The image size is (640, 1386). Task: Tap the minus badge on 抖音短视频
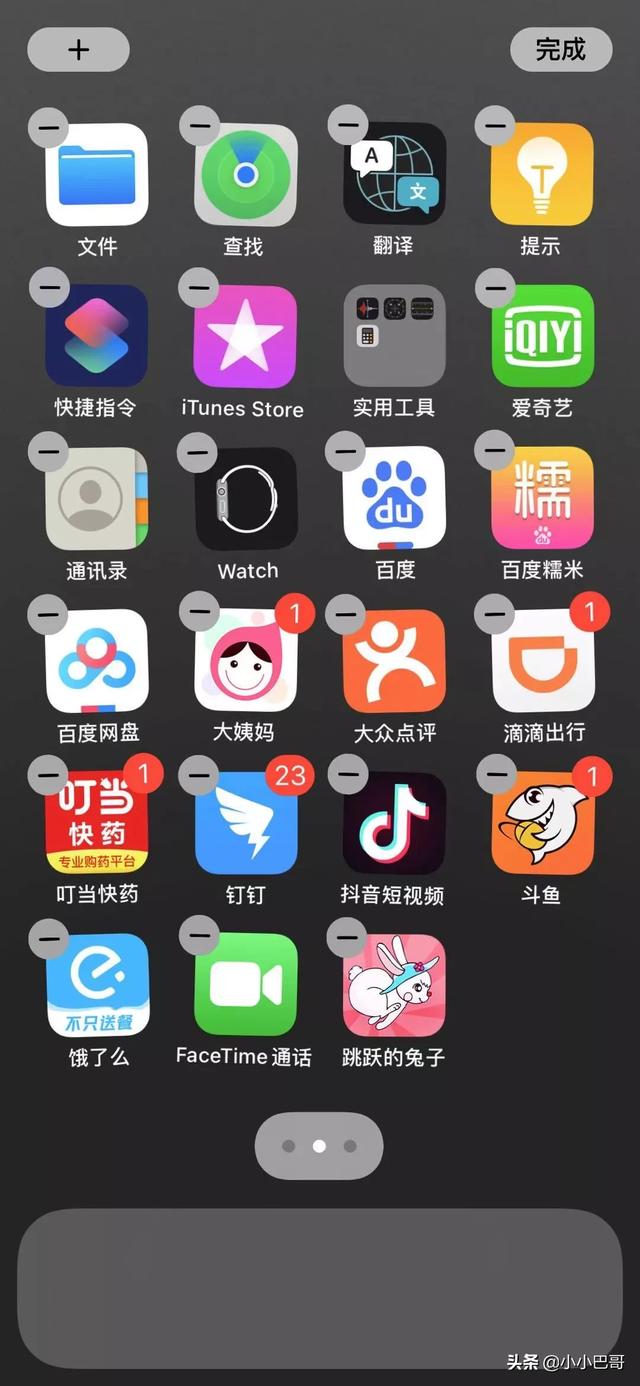click(x=347, y=774)
